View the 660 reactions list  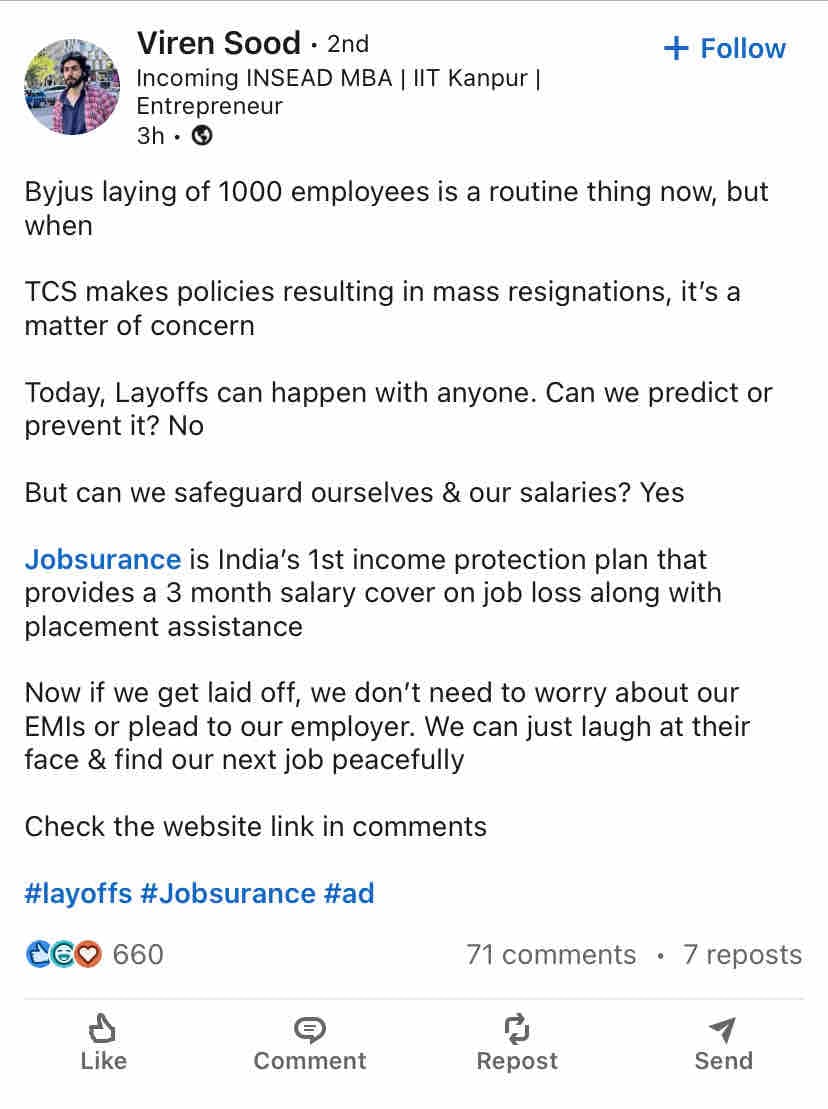pyautogui.click(x=95, y=955)
